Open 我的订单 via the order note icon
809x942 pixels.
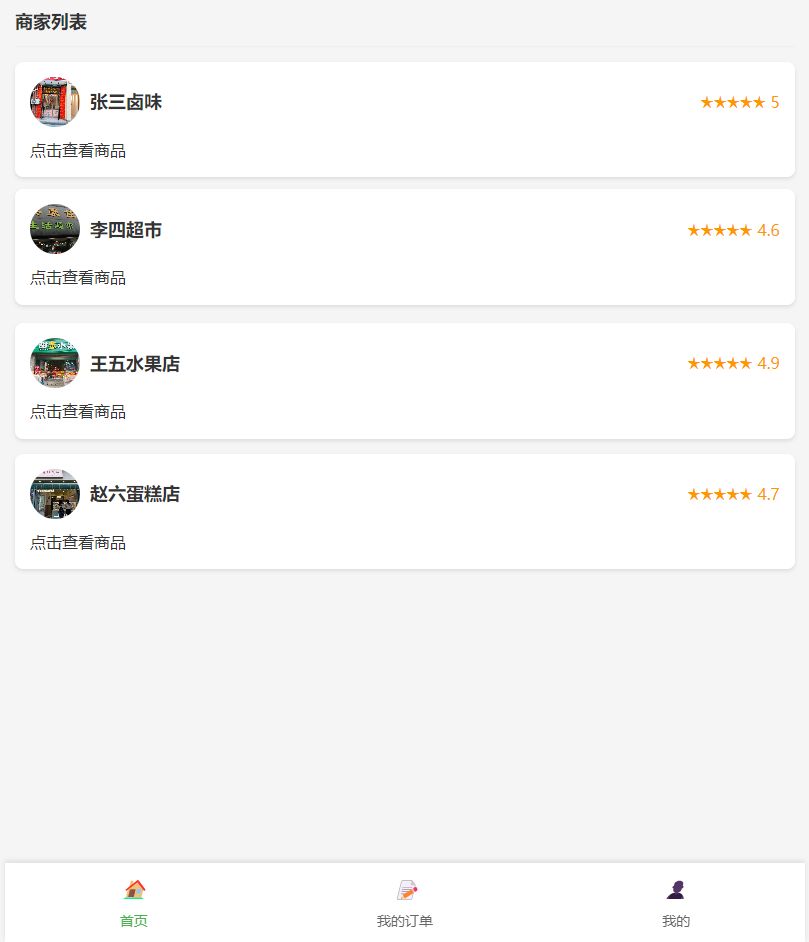[405, 888]
